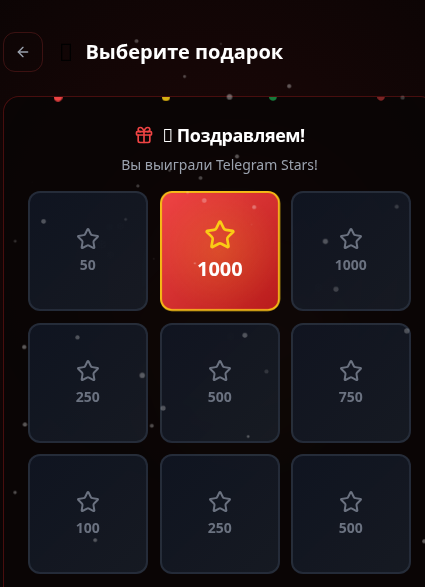Pick the dark gray 1000 stars tile
The height and width of the screenshot is (587, 425).
point(351,251)
